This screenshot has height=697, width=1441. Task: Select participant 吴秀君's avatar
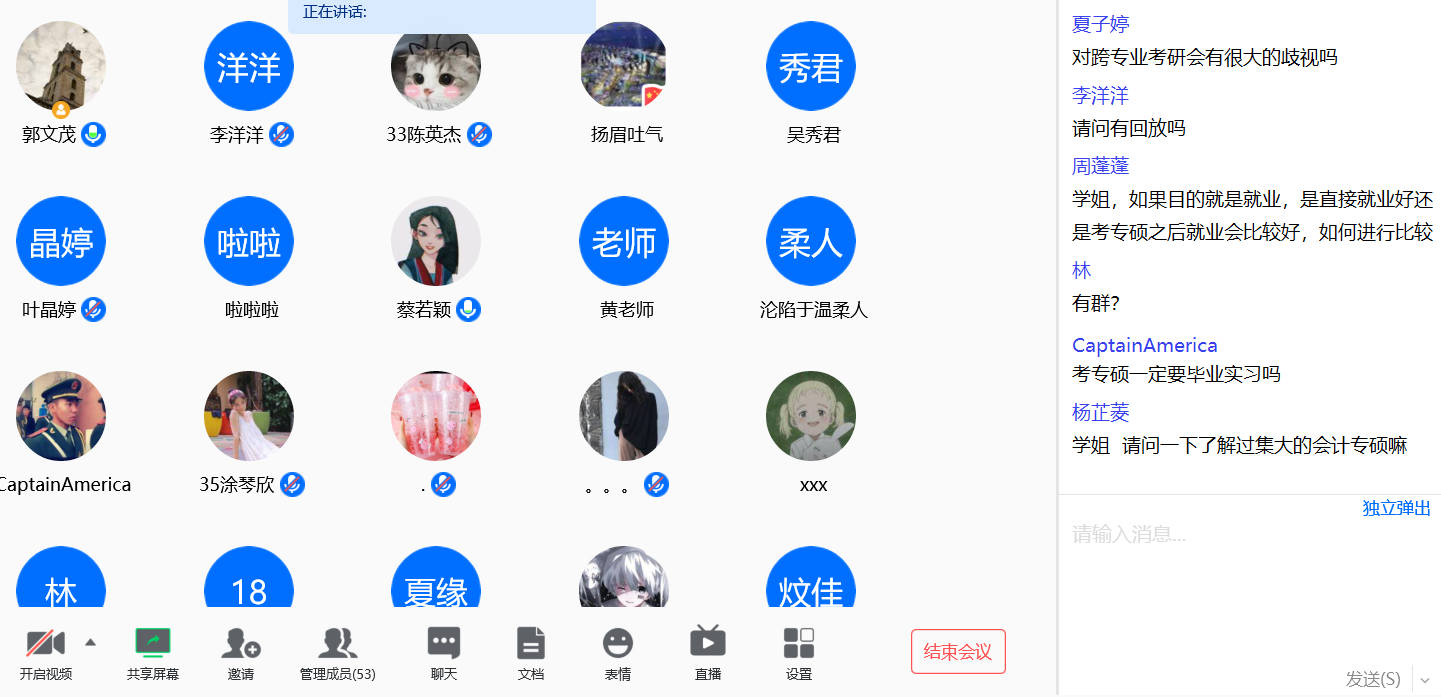[x=811, y=66]
